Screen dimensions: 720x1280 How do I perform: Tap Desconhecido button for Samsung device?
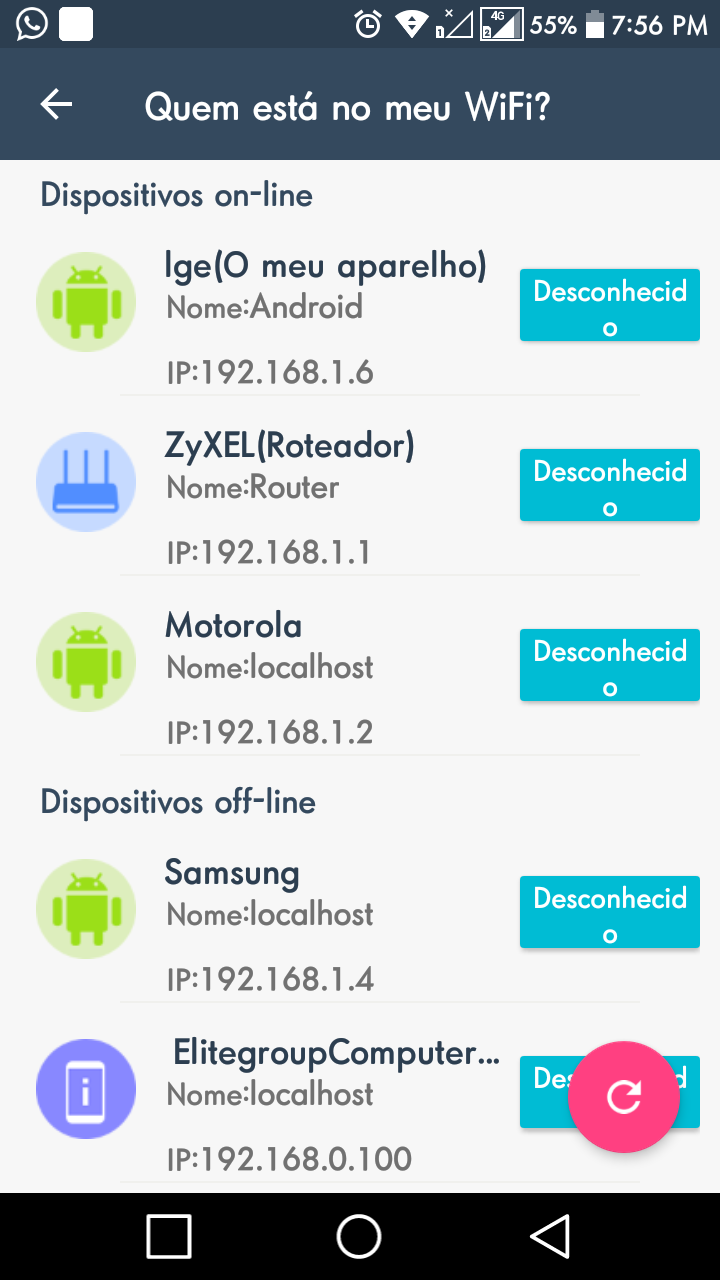coord(609,912)
